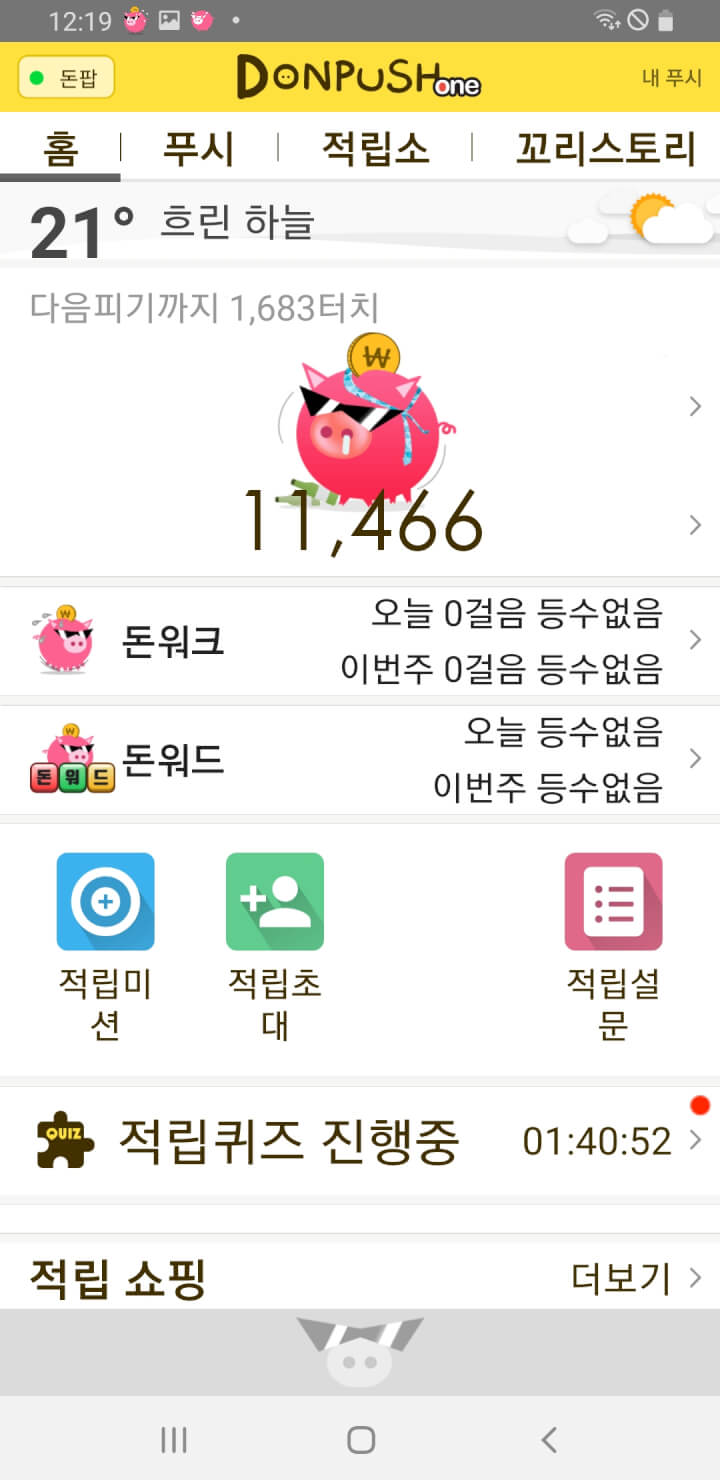Open 적립초대 invite friends
This screenshot has width=720, height=1480.
(275, 945)
